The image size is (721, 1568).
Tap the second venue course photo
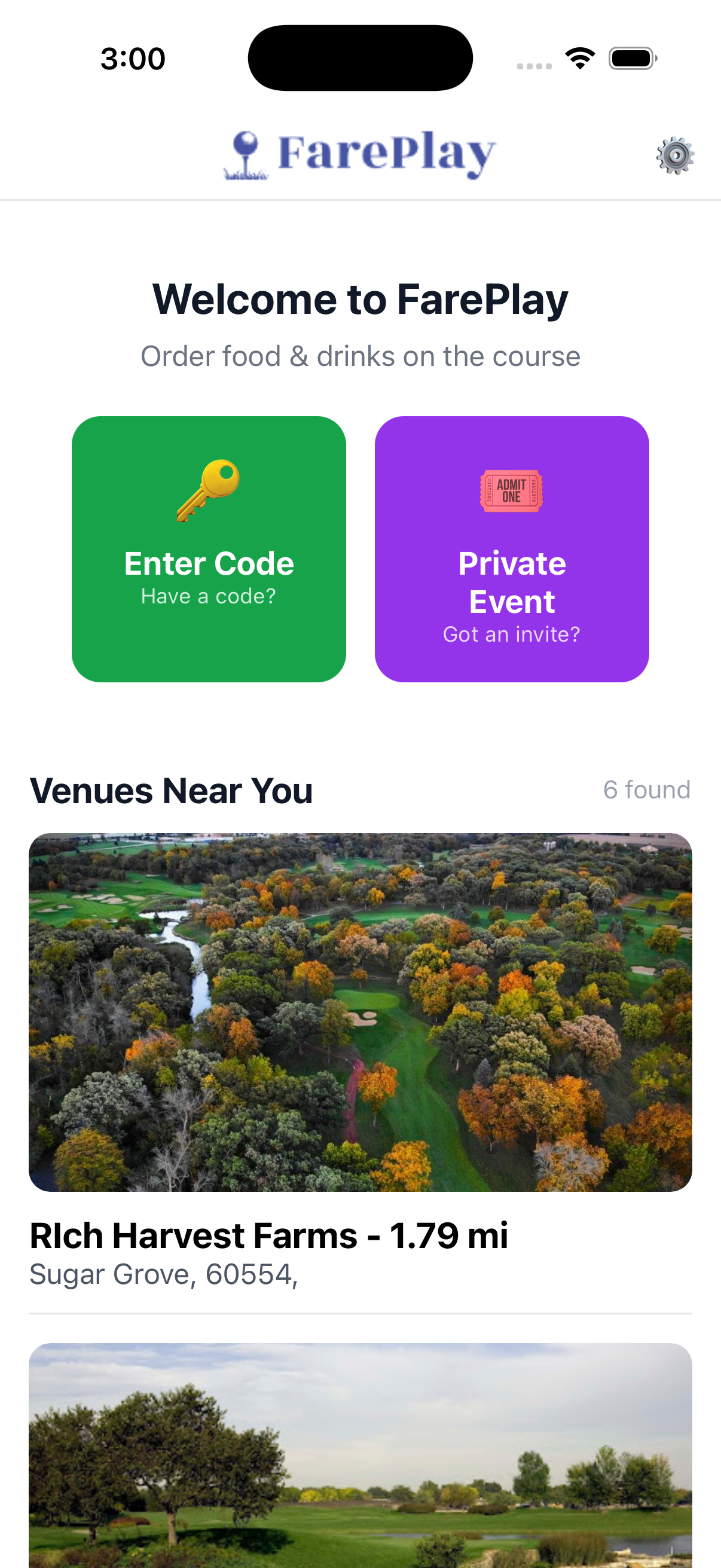click(x=360, y=1461)
